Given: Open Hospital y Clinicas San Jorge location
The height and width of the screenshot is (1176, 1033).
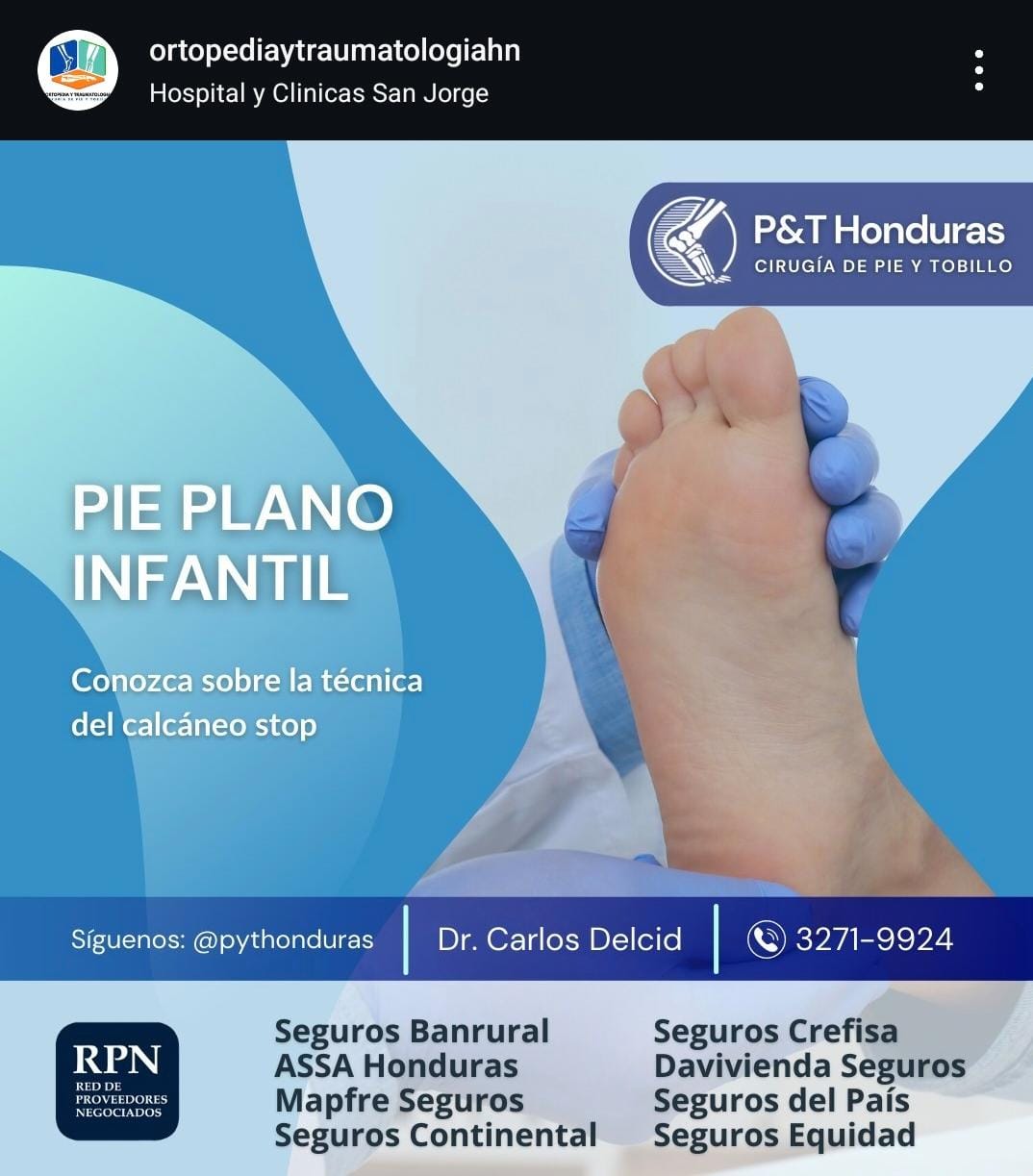Looking at the screenshot, I should tap(318, 93).
